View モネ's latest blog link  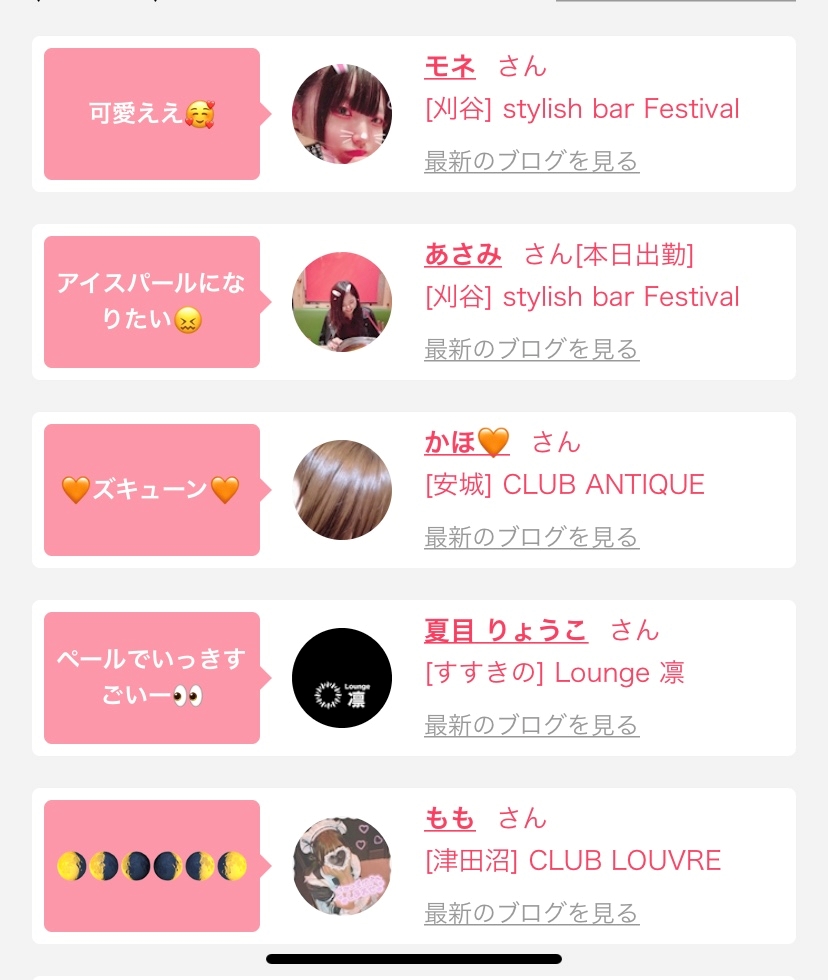tap(531, 161)
